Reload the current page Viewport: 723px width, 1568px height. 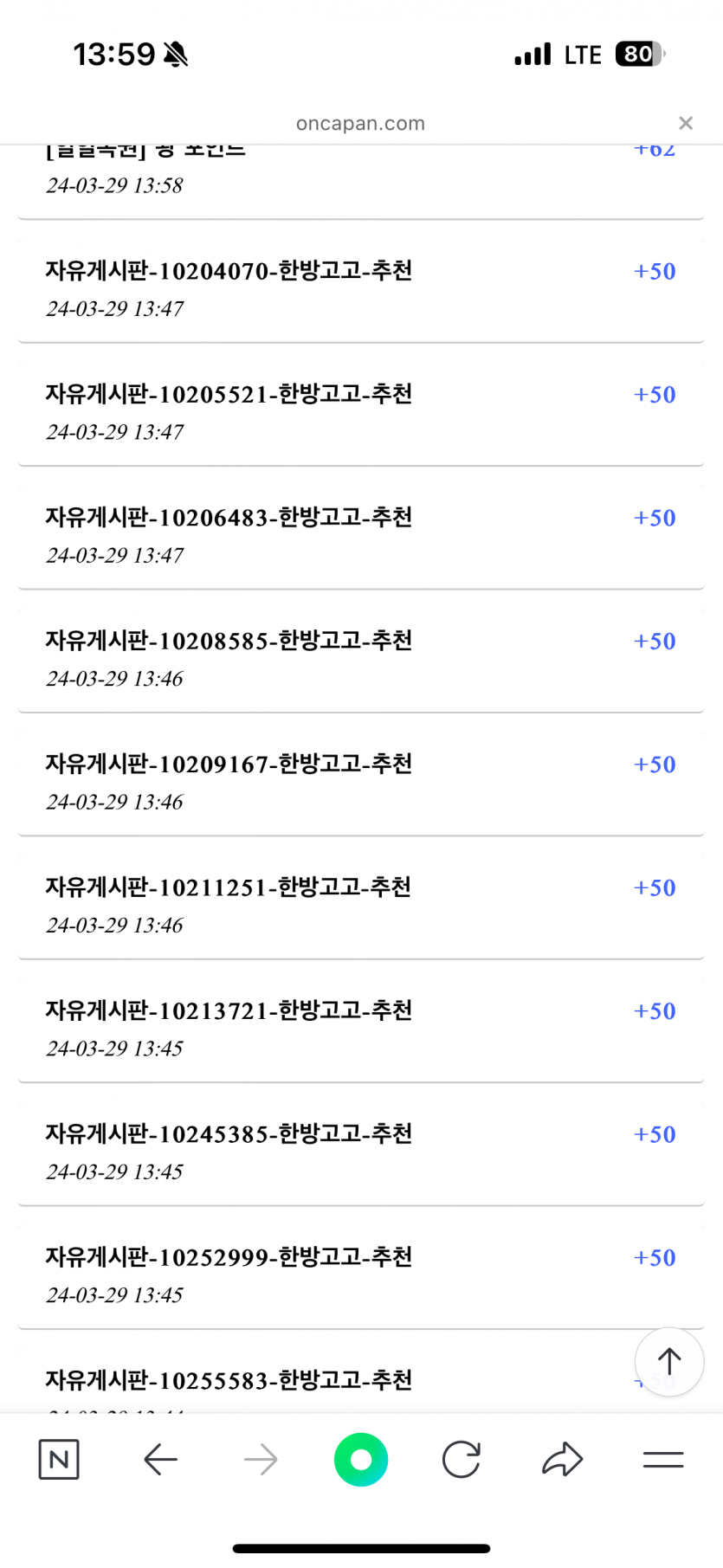point(462,1460)
